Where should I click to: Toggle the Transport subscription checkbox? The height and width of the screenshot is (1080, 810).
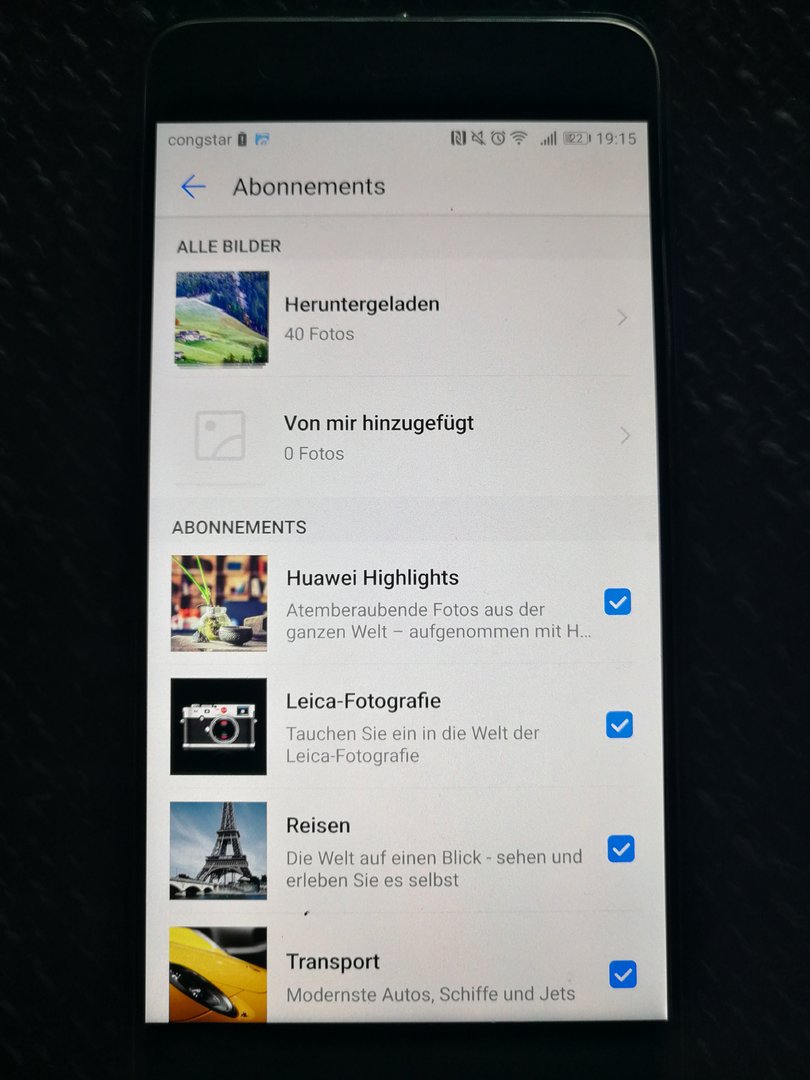coord(622,974)
